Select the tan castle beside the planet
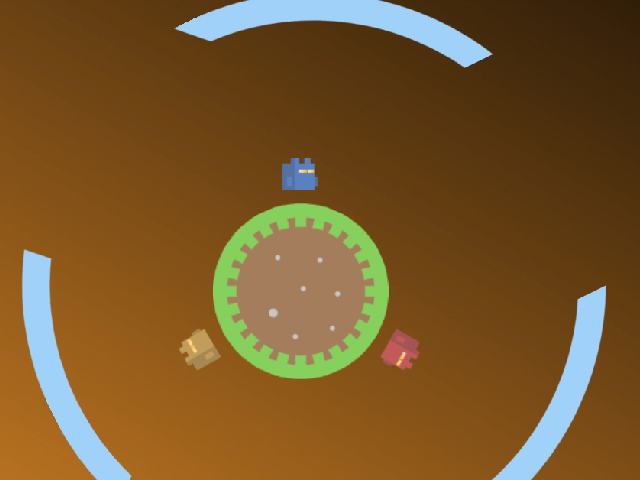This screenshot has height=480, width=640. click(199, 349)
